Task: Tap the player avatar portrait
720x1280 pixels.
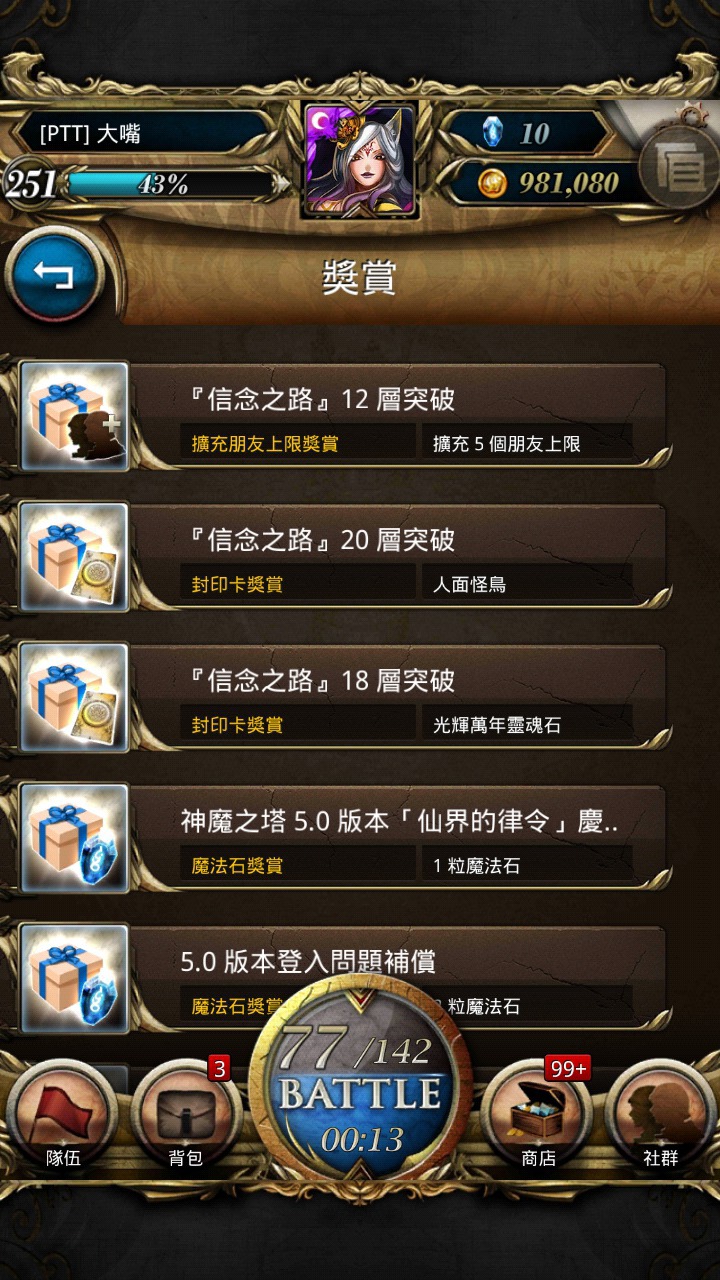Action: point(360,159)
